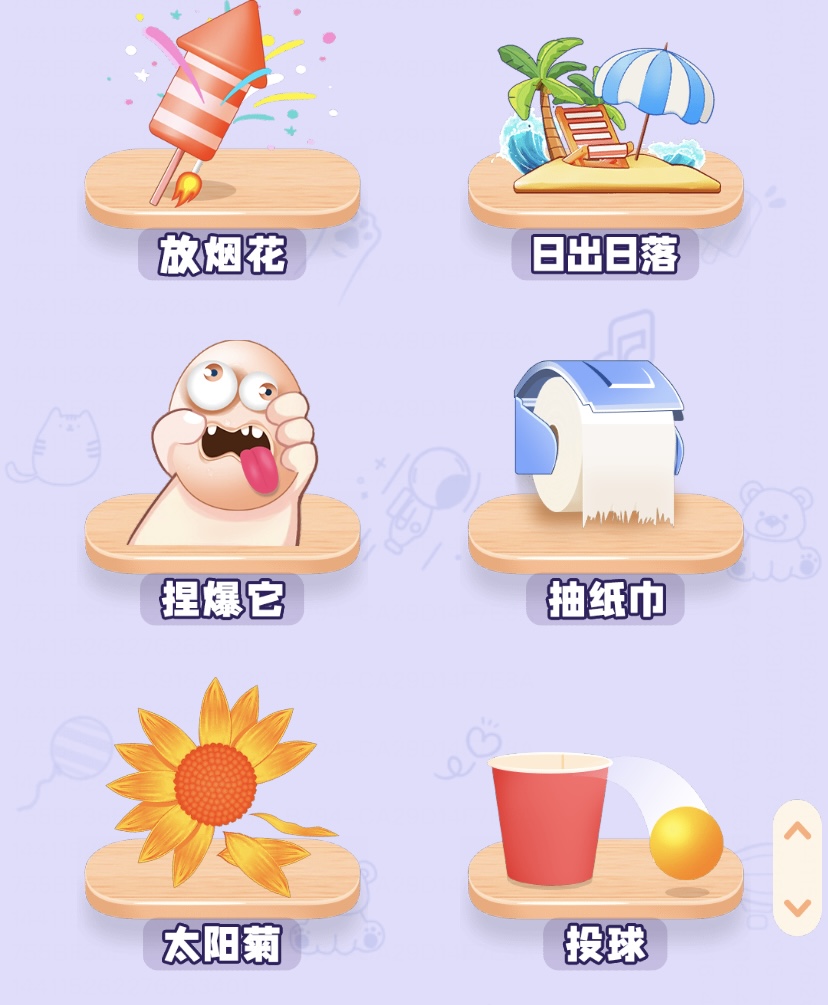
Task: Tap the down arrow on the side scroller
Action: (x=797, y=907)
